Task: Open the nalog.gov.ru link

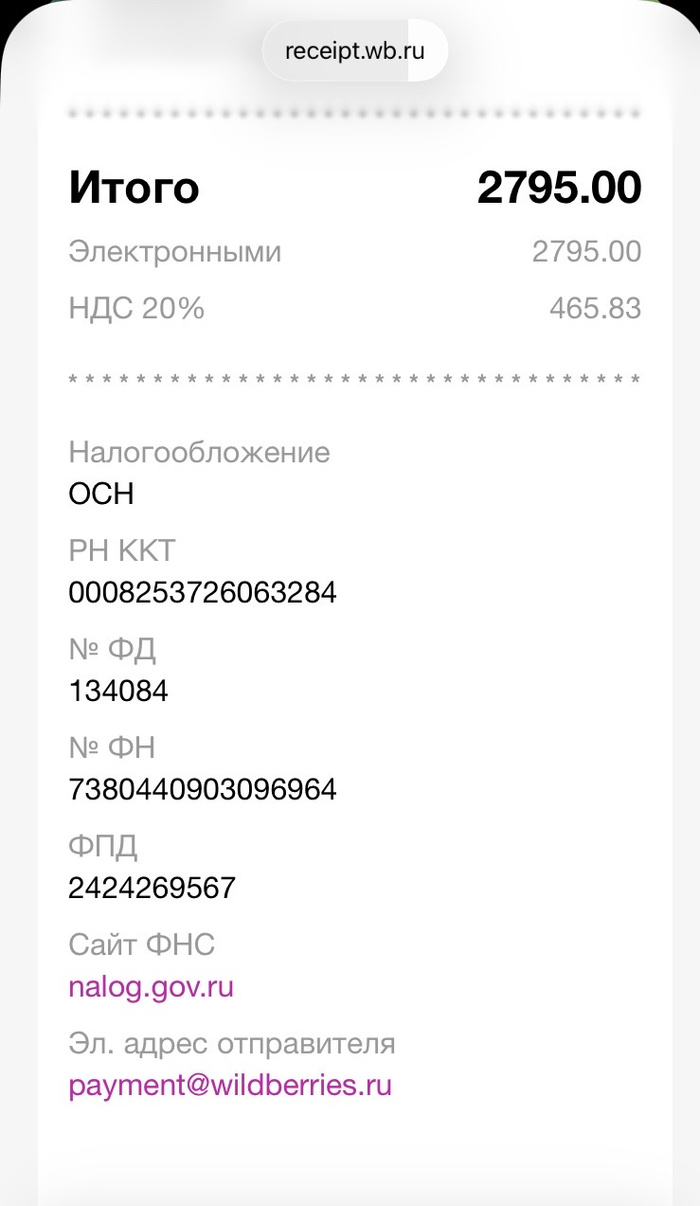Action: (x=151, y=987)
